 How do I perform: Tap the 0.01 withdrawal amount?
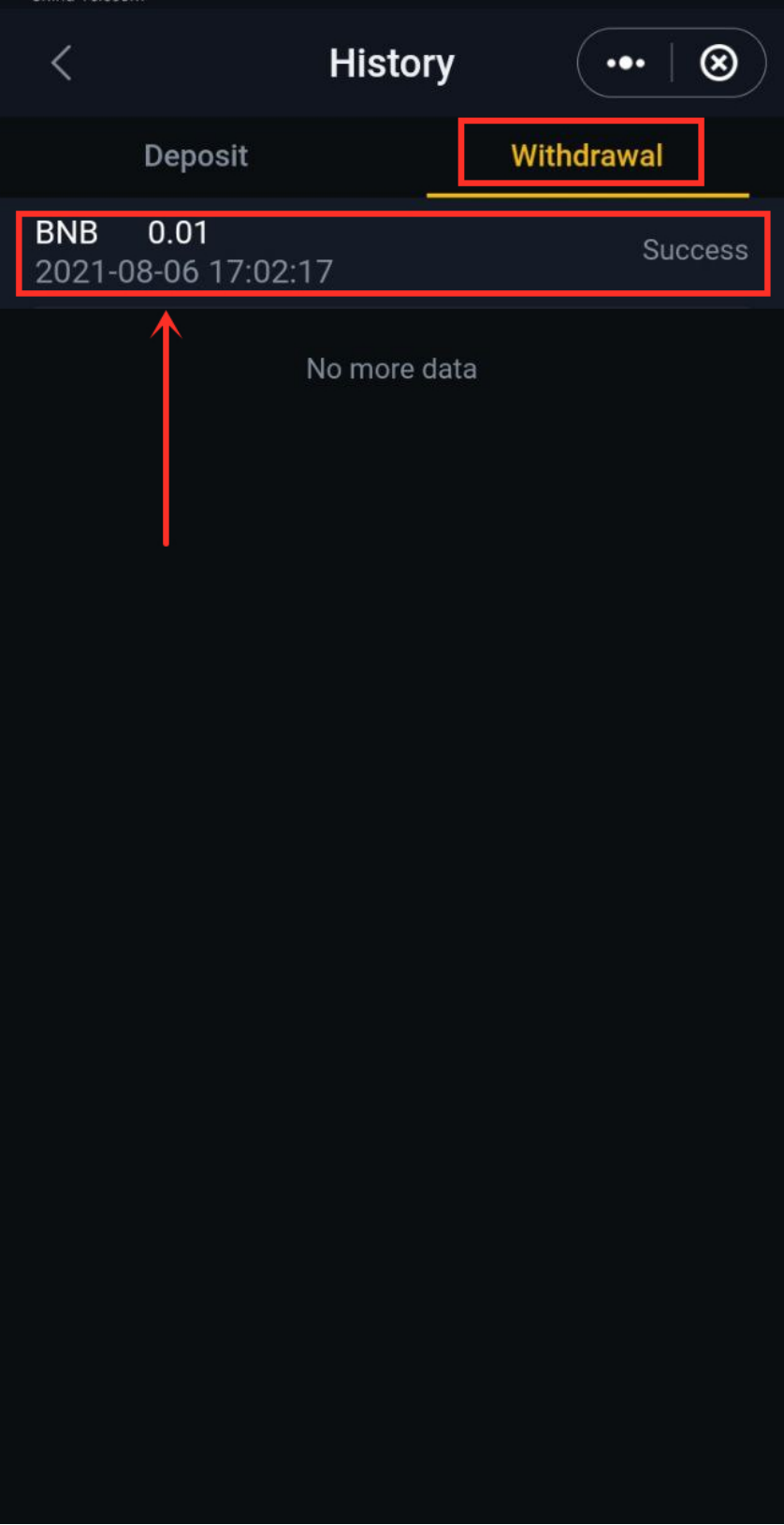coord(179,232)
